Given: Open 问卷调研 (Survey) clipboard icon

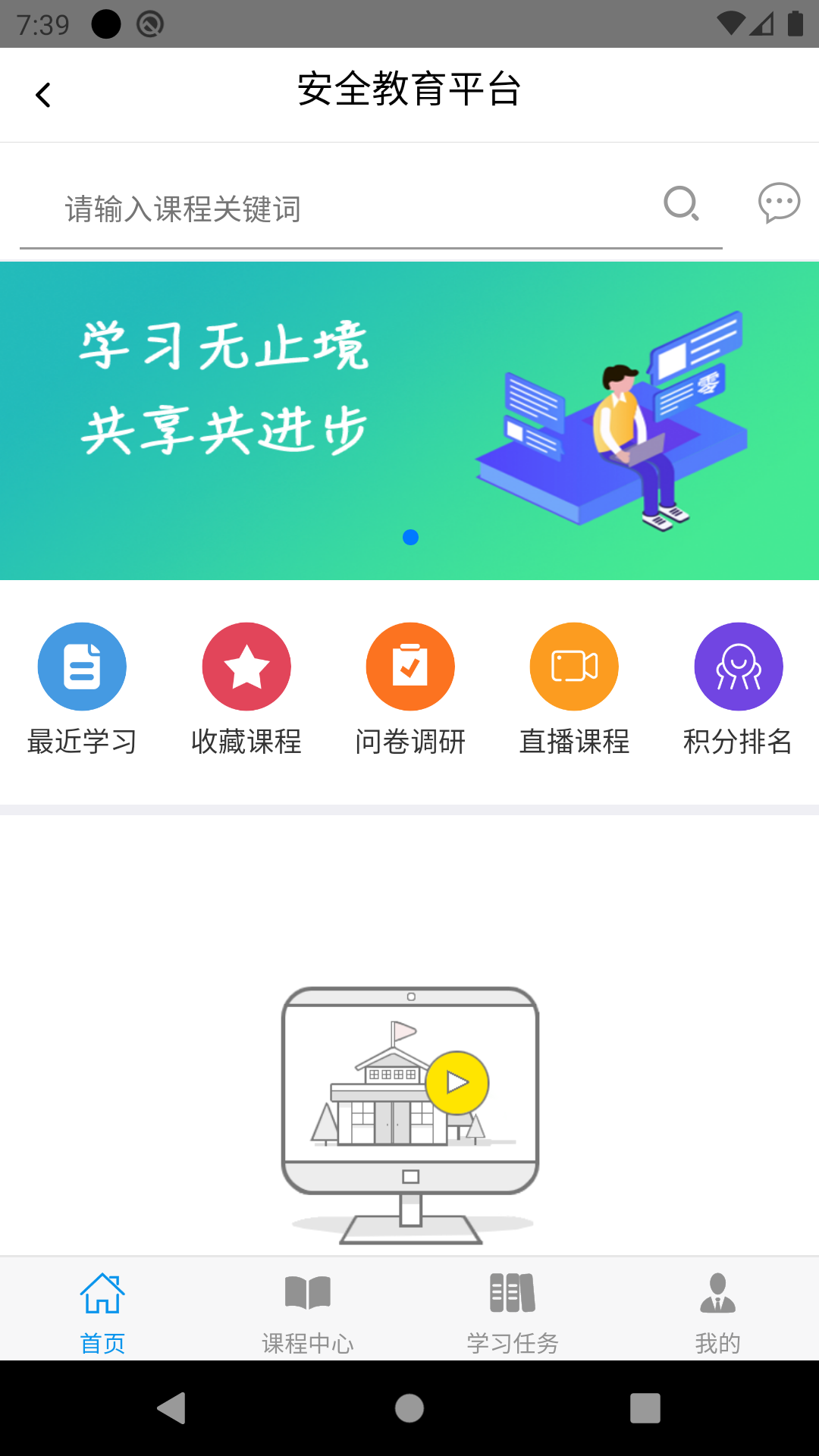Looking at the screenshot, I should click(410, 666).
